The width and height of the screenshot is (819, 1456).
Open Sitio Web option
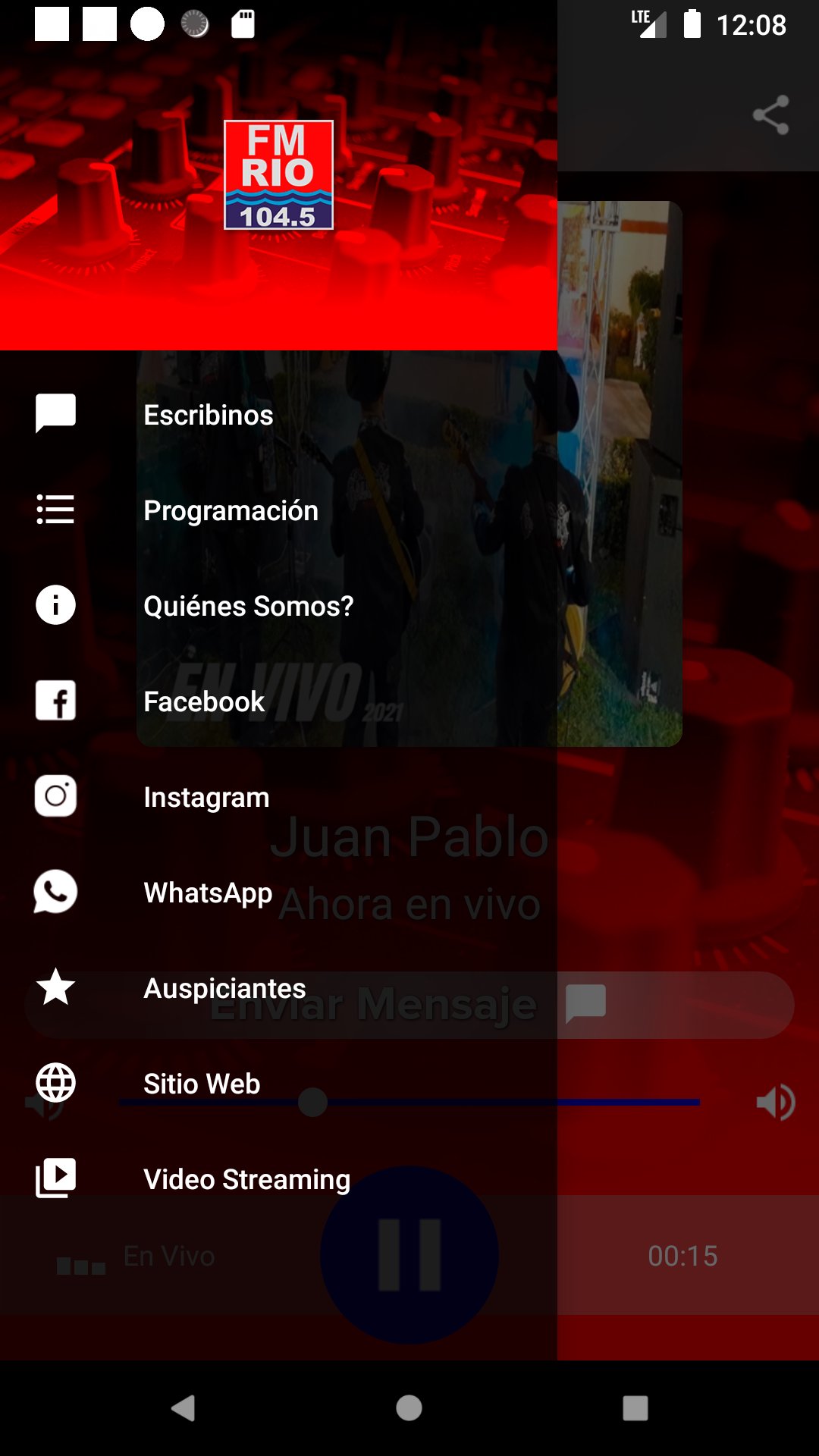(278, 1083)
